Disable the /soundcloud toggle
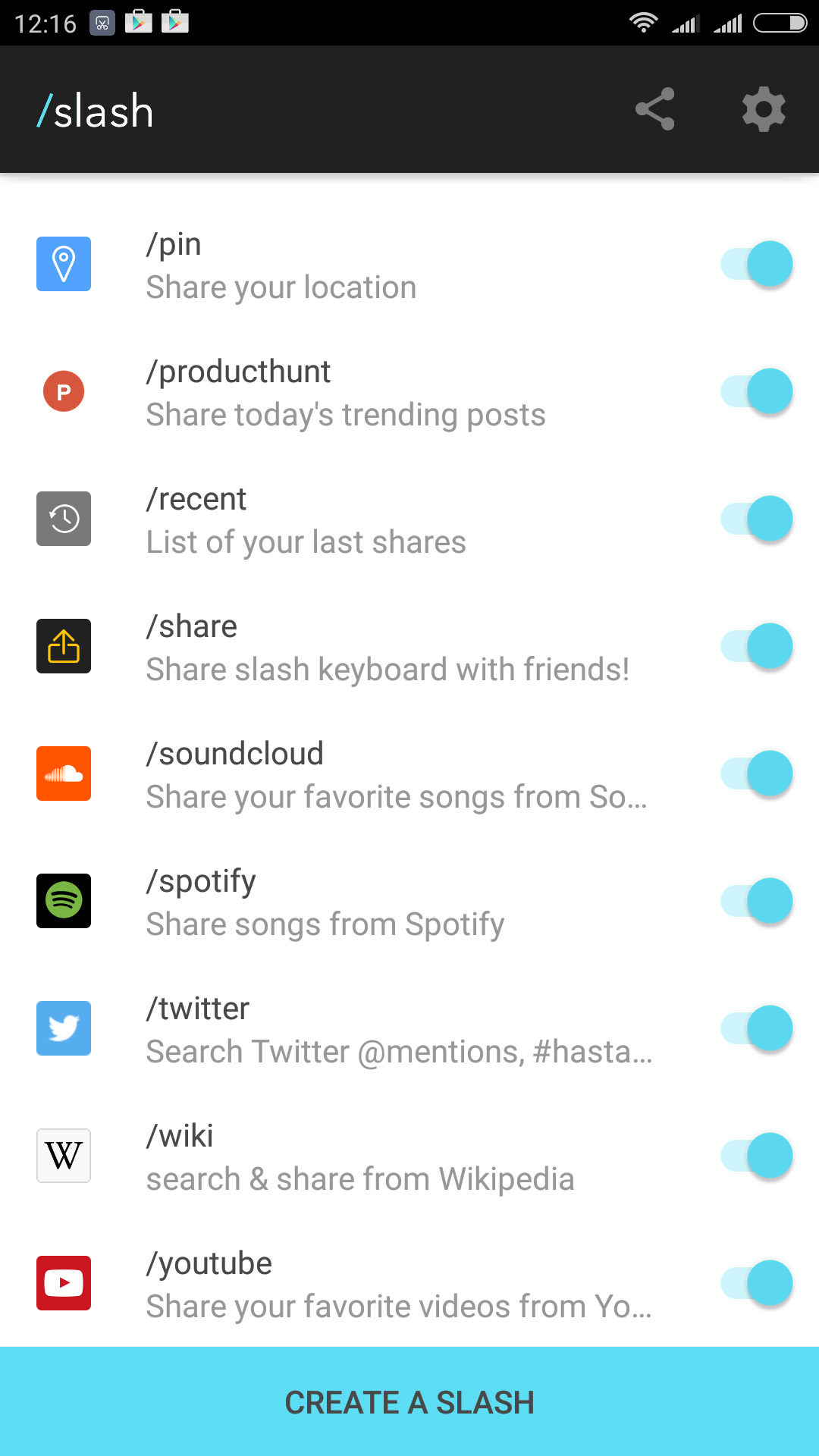The image size is (819, 1456). click(x=756, y=773)
